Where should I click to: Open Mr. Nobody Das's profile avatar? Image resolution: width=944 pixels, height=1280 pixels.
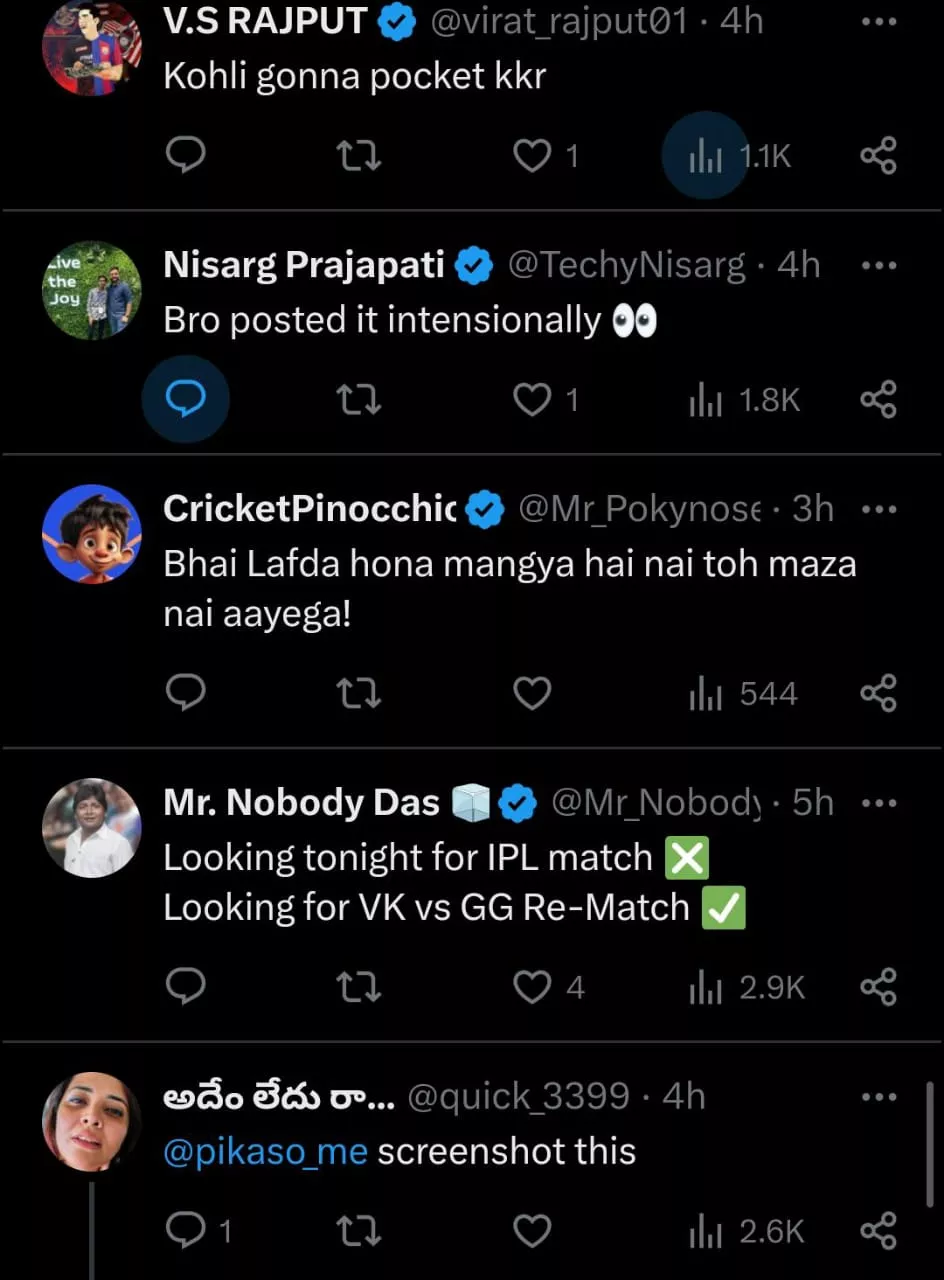point(92,828)
